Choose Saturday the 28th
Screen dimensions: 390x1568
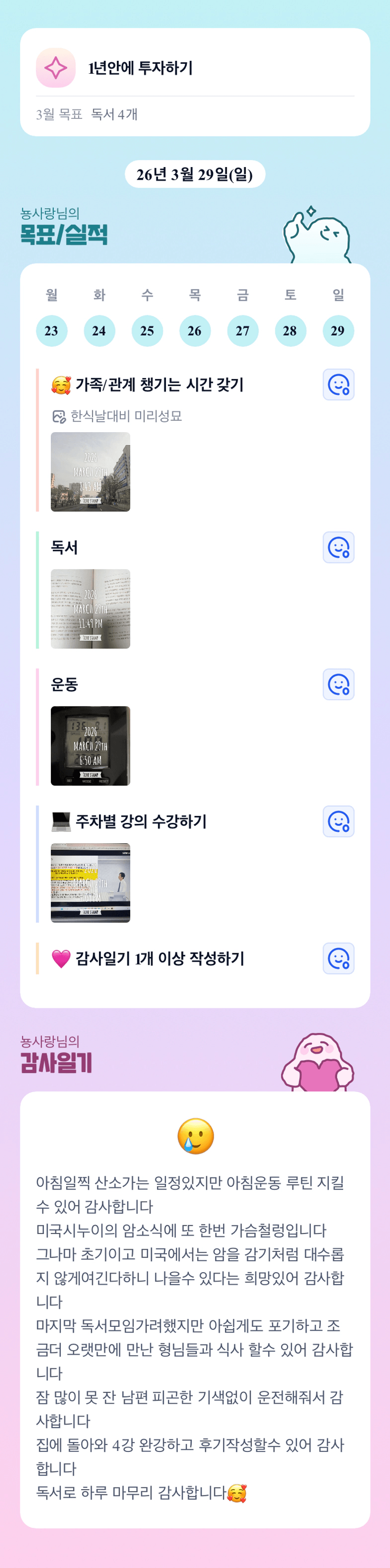click(290, 330)
